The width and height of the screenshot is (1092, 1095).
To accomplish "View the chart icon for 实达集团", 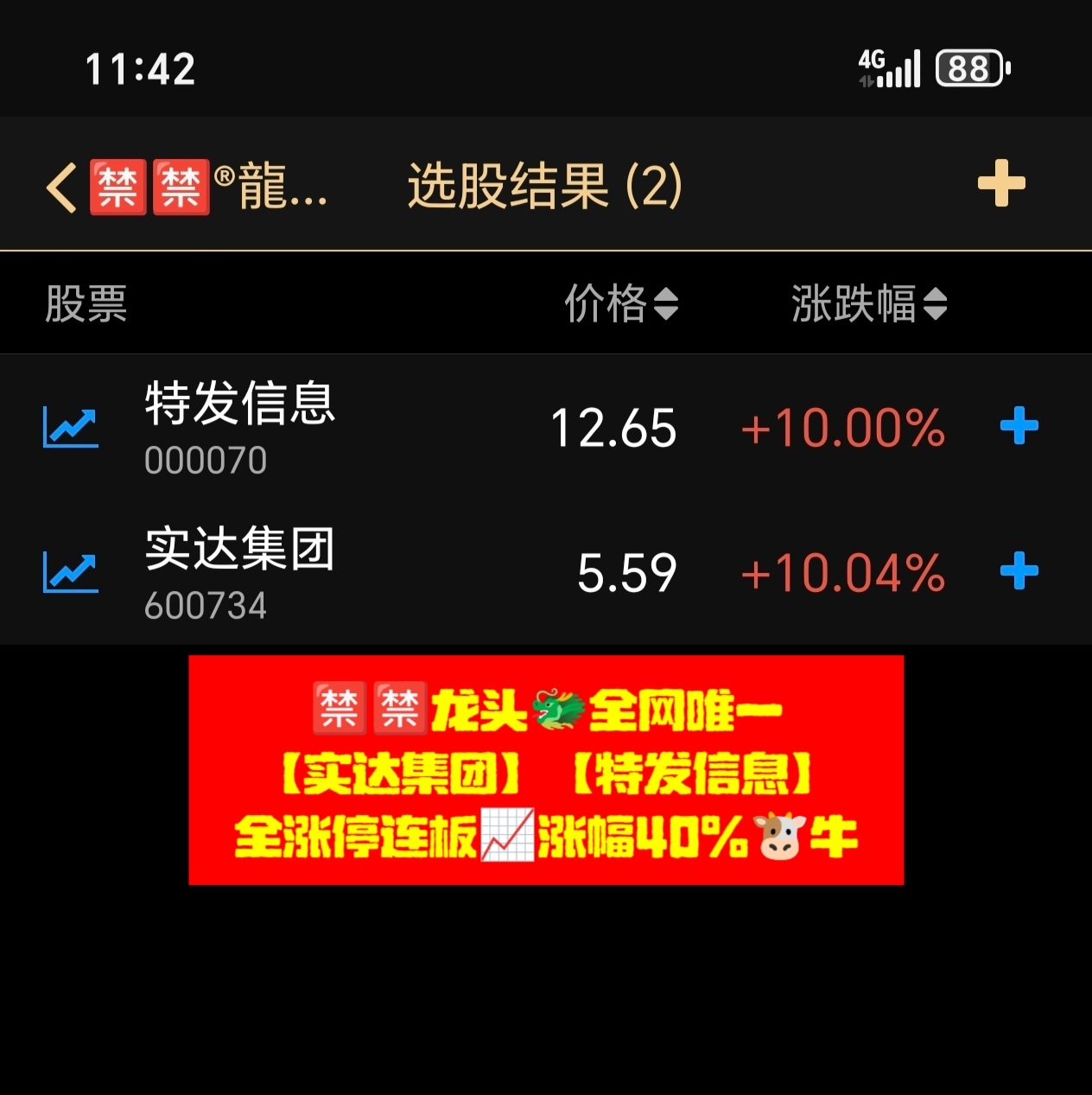I will 71,572.
